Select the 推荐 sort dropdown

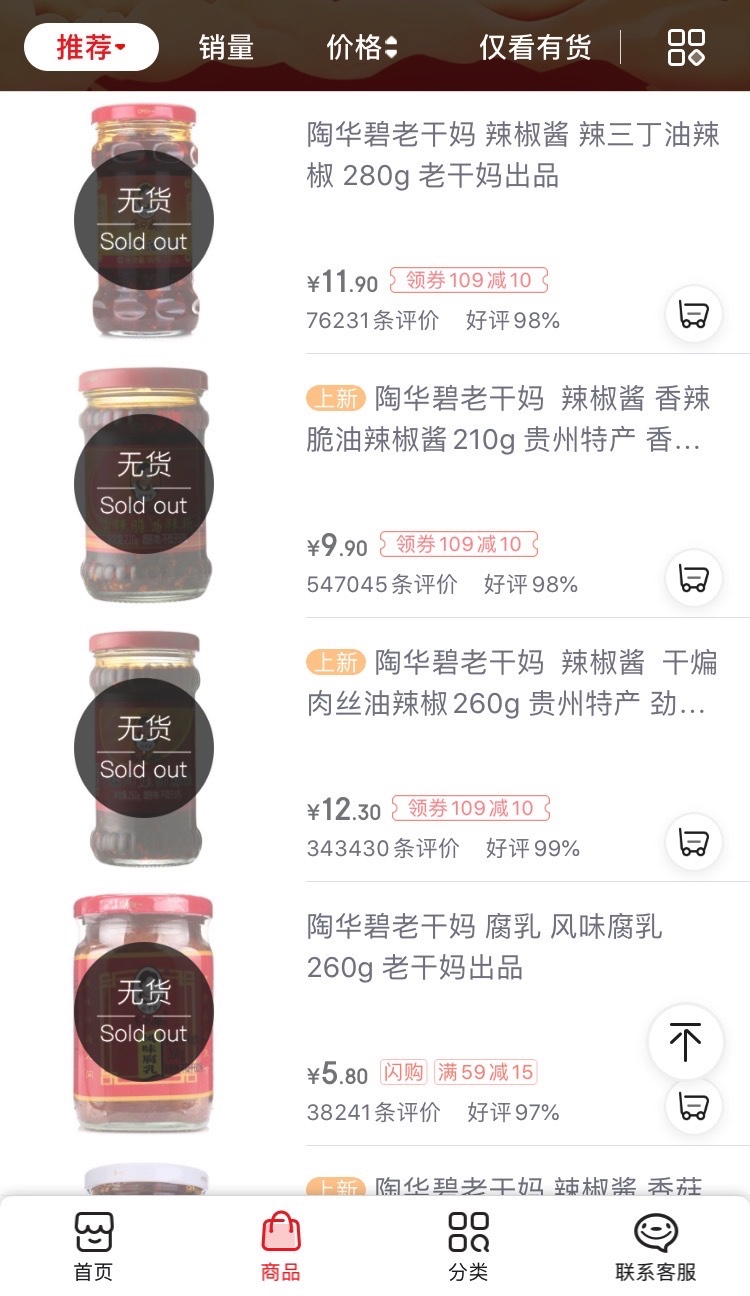click(91, 47)
